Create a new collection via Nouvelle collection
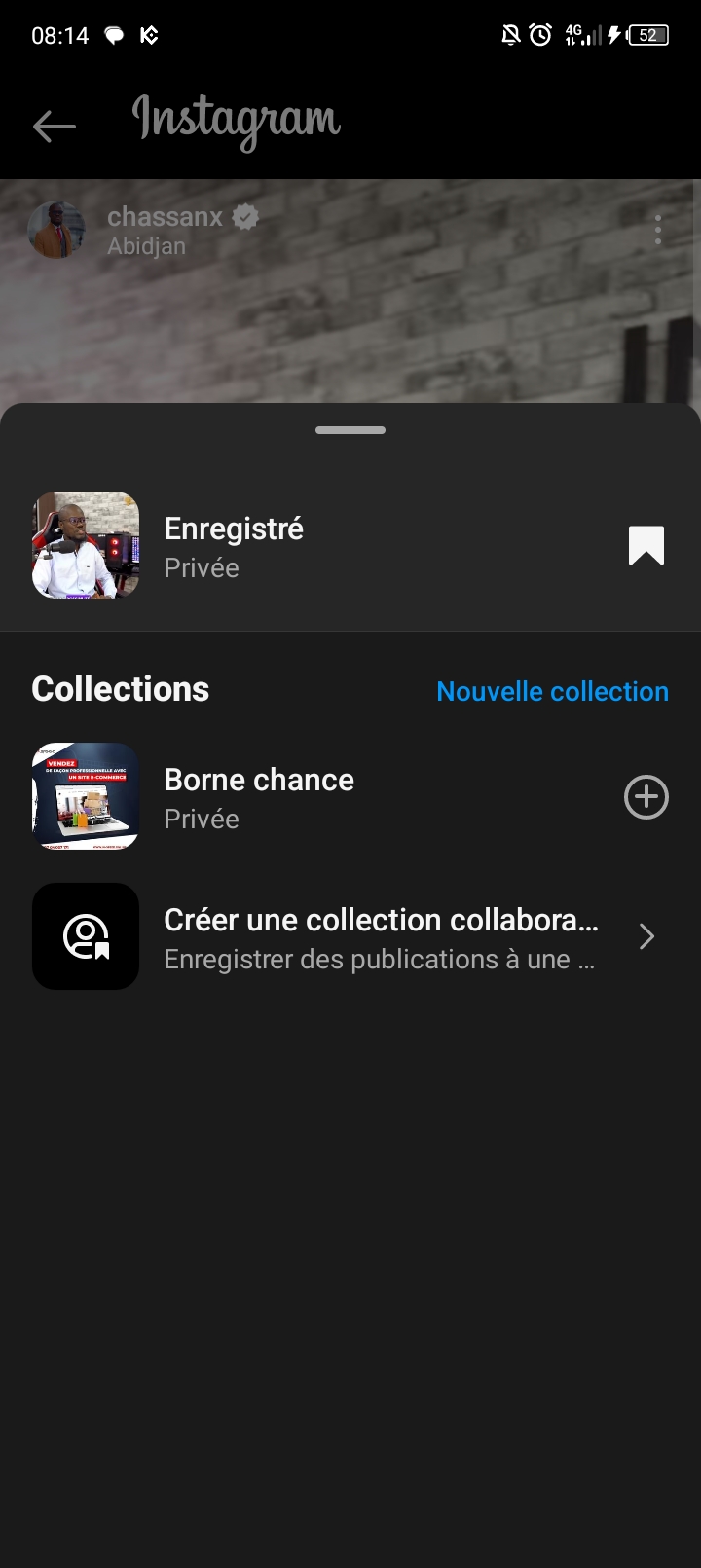The image size is (701, 1568). tap(552, 691)
